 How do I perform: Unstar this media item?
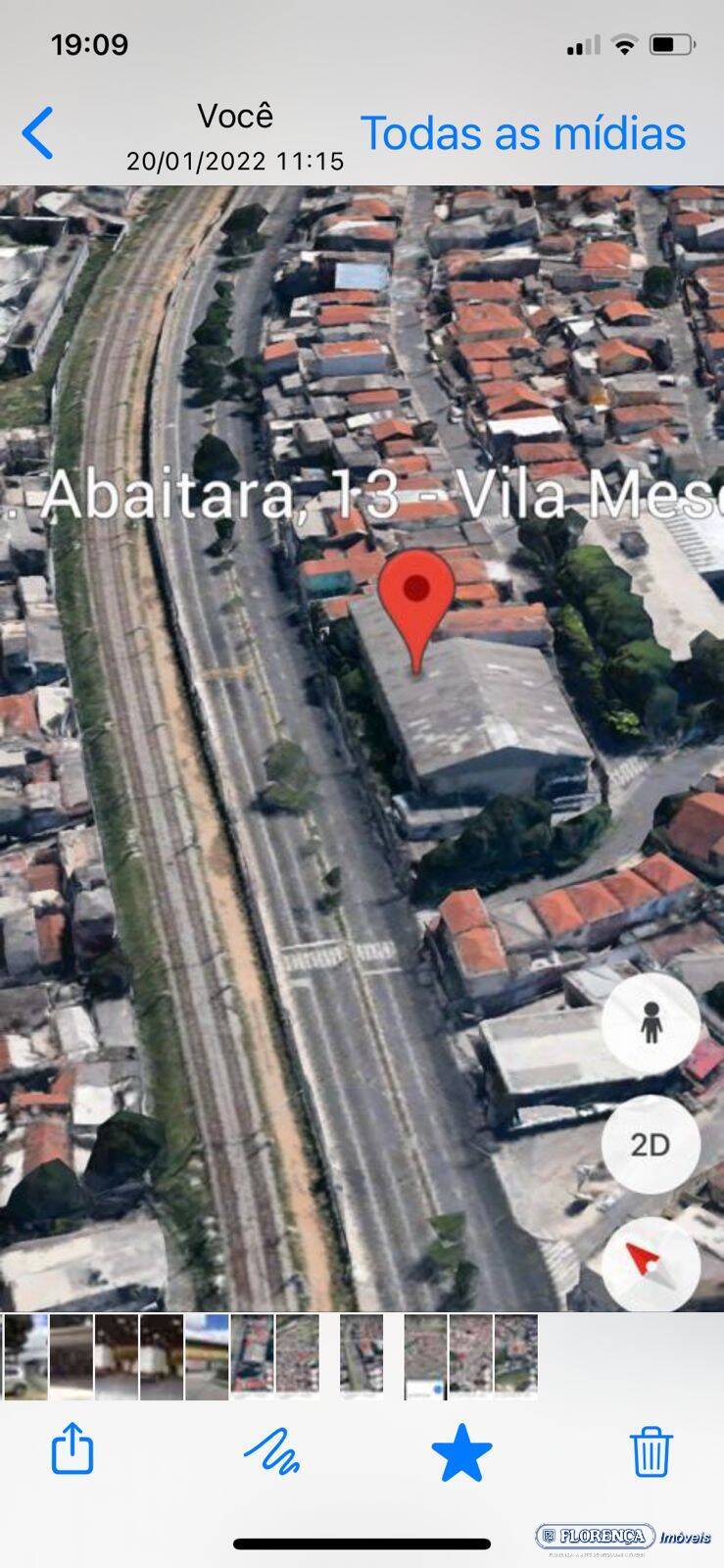[461, 1451]
